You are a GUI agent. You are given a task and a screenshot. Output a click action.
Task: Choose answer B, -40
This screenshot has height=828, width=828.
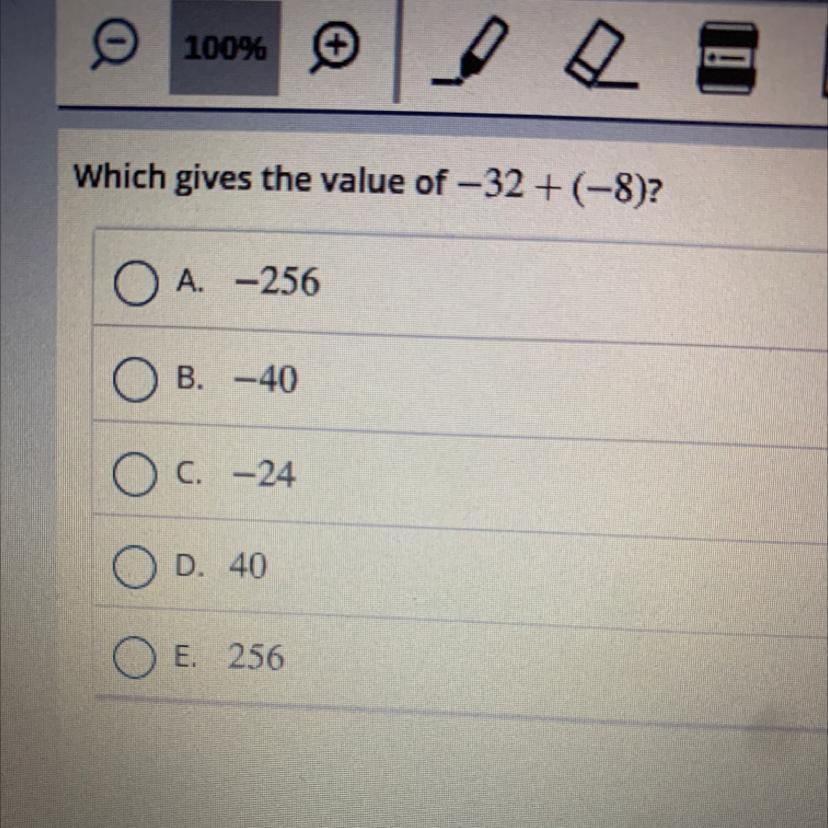(132, 383)
